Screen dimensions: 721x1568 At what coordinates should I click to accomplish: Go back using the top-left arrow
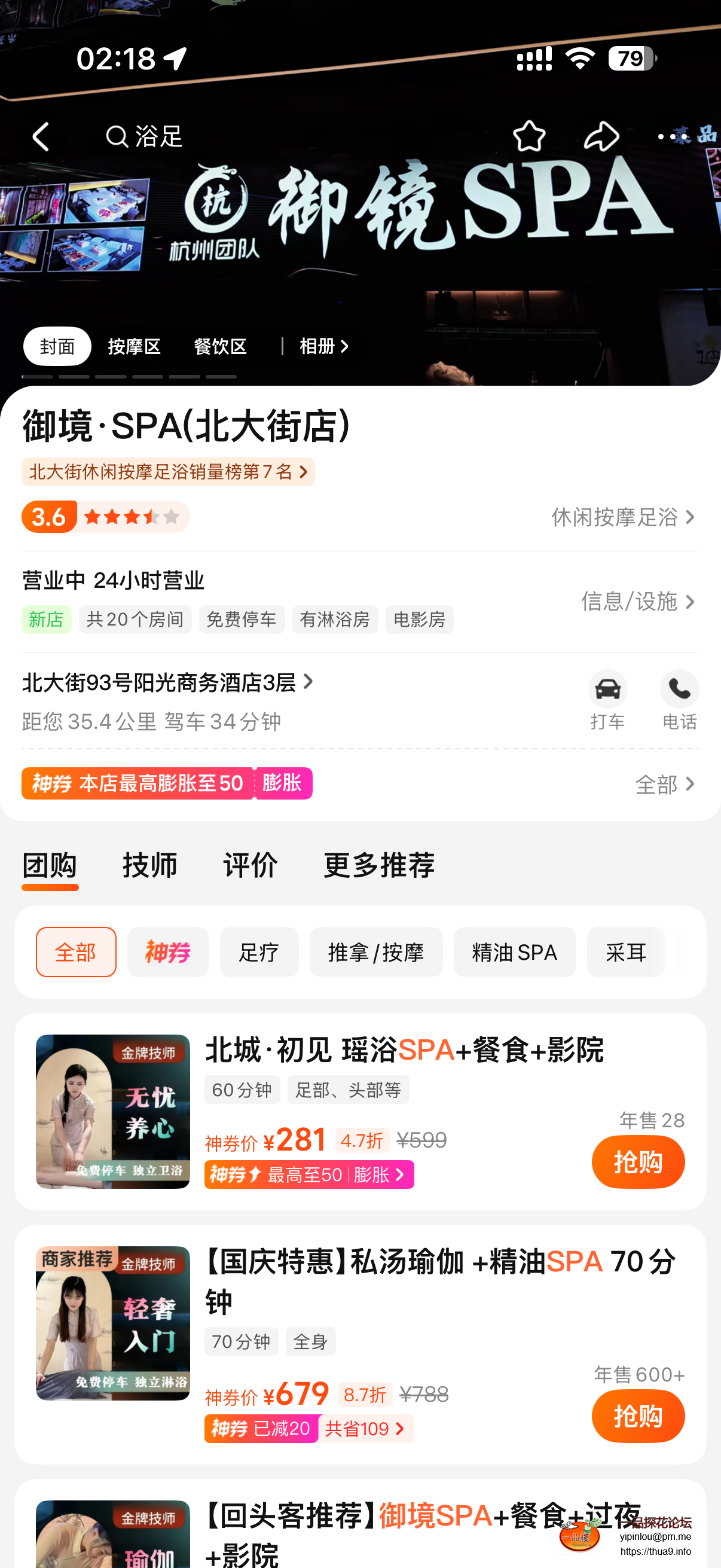pos(40,136)
